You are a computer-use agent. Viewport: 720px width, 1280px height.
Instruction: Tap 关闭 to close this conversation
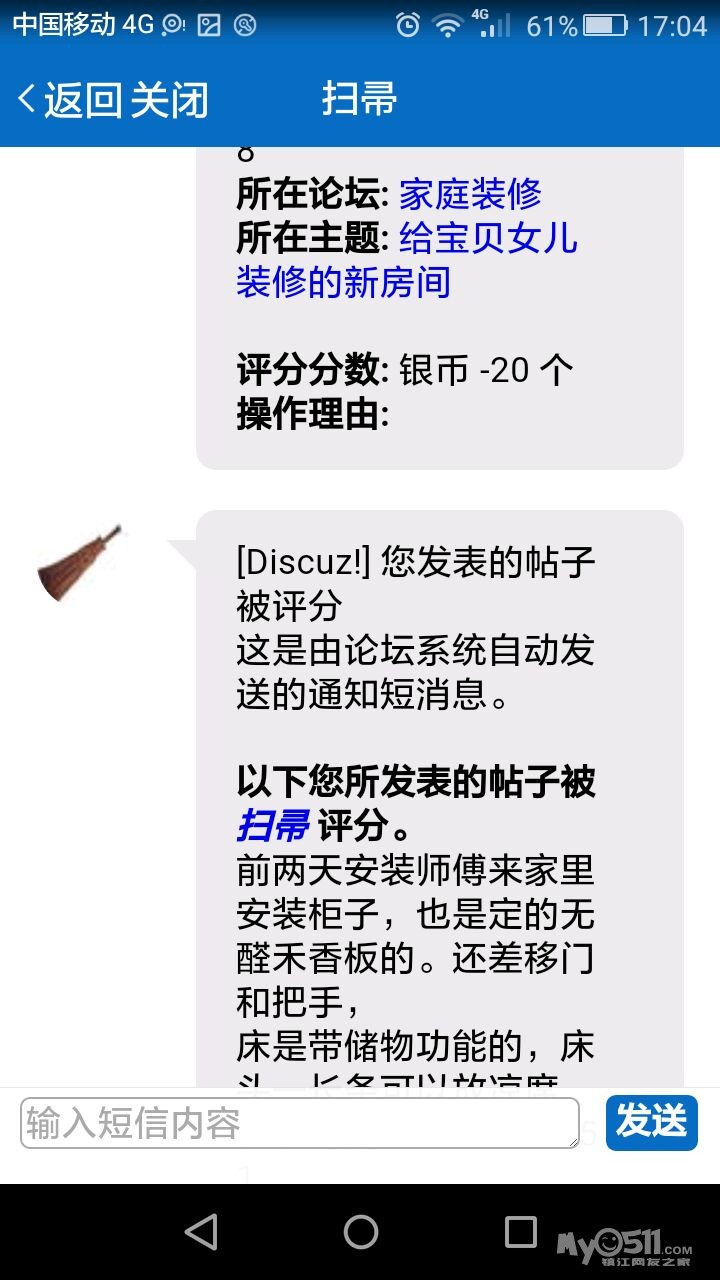click(x=167, y=99)
